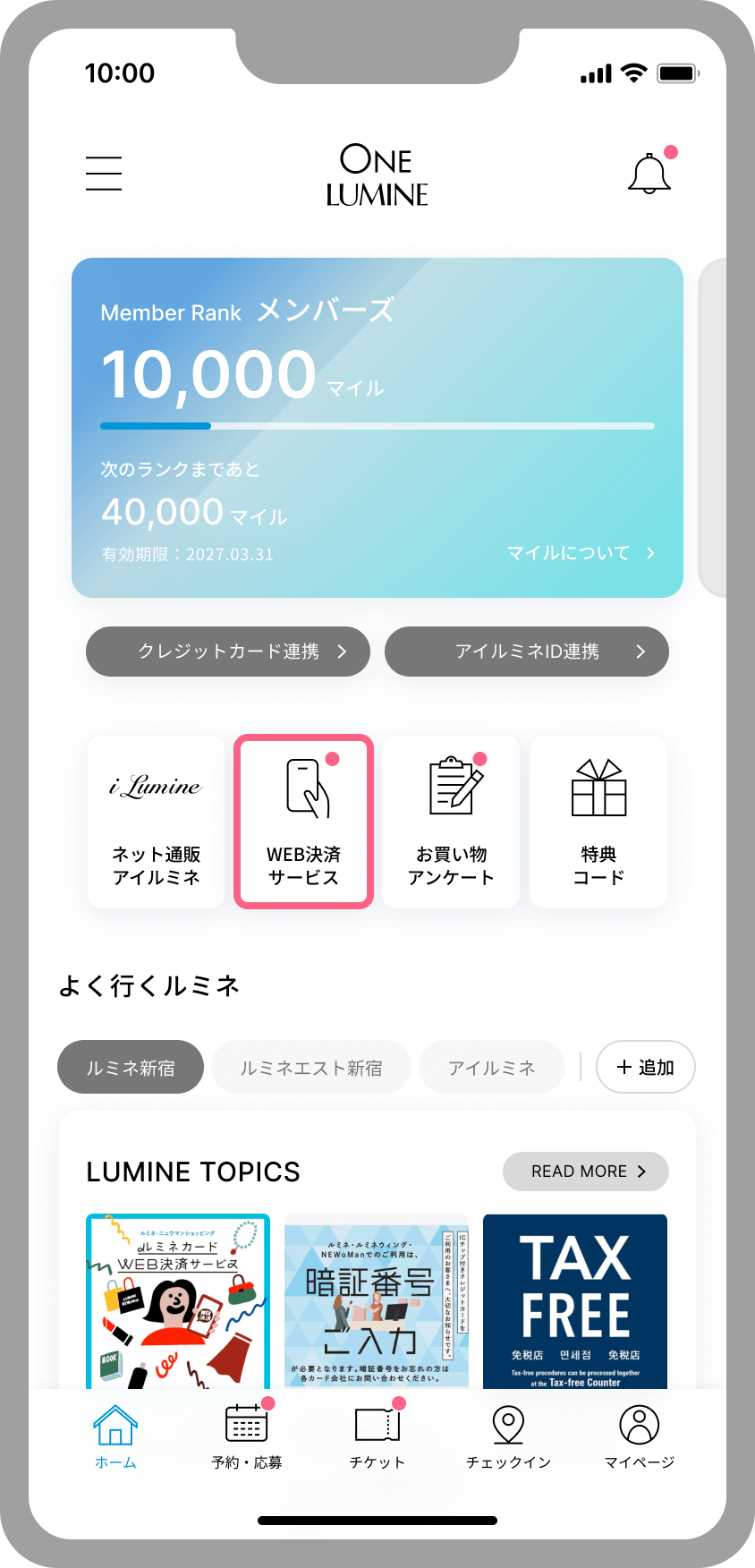The width and height of the screenshot is (755, 1568).
Task: Open the i Lumine ネット通販 shopping icon
Action: [x=154, y=821]
